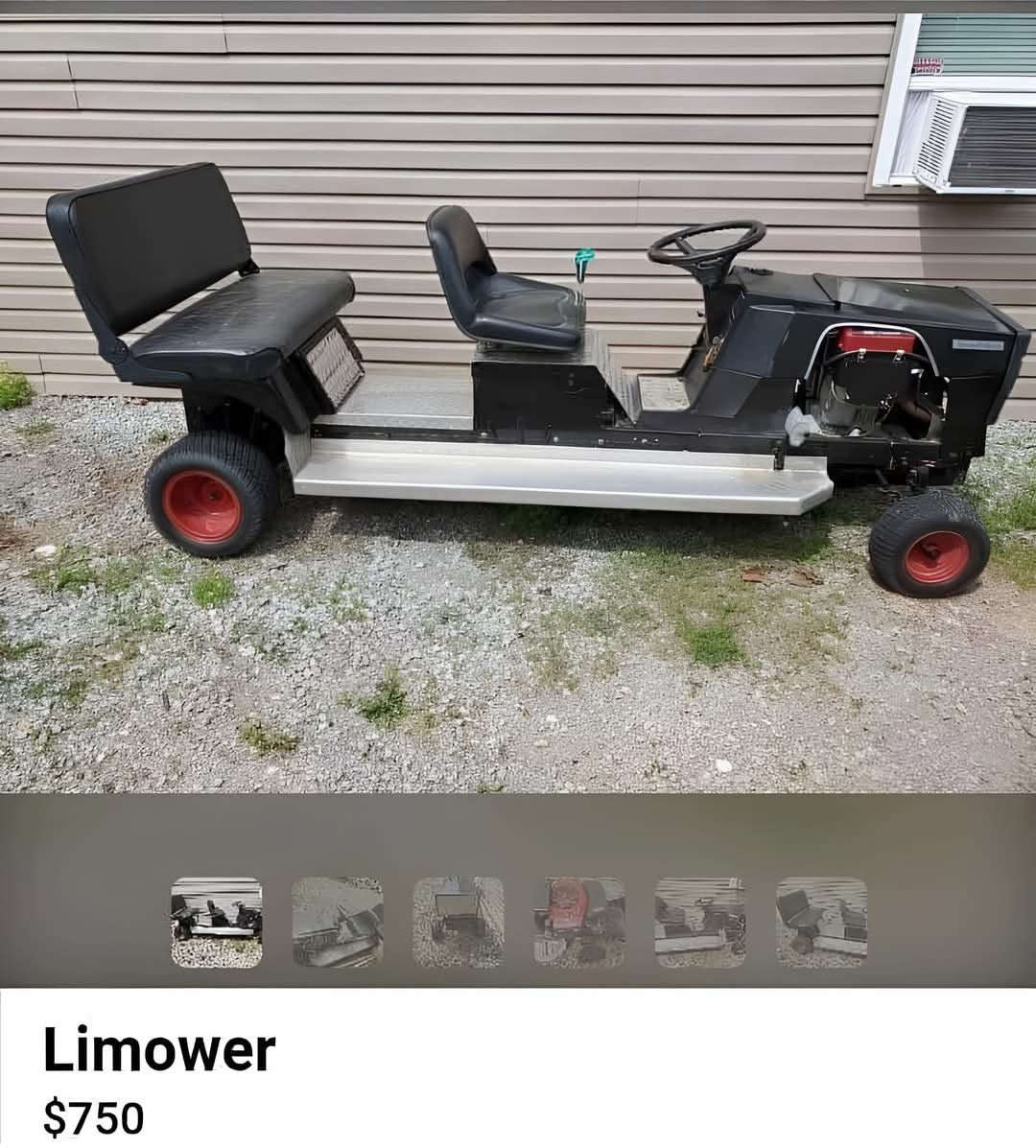View the second photo thumbnail in the gallery
1036x1148 pixels.
tap(338, 923)
